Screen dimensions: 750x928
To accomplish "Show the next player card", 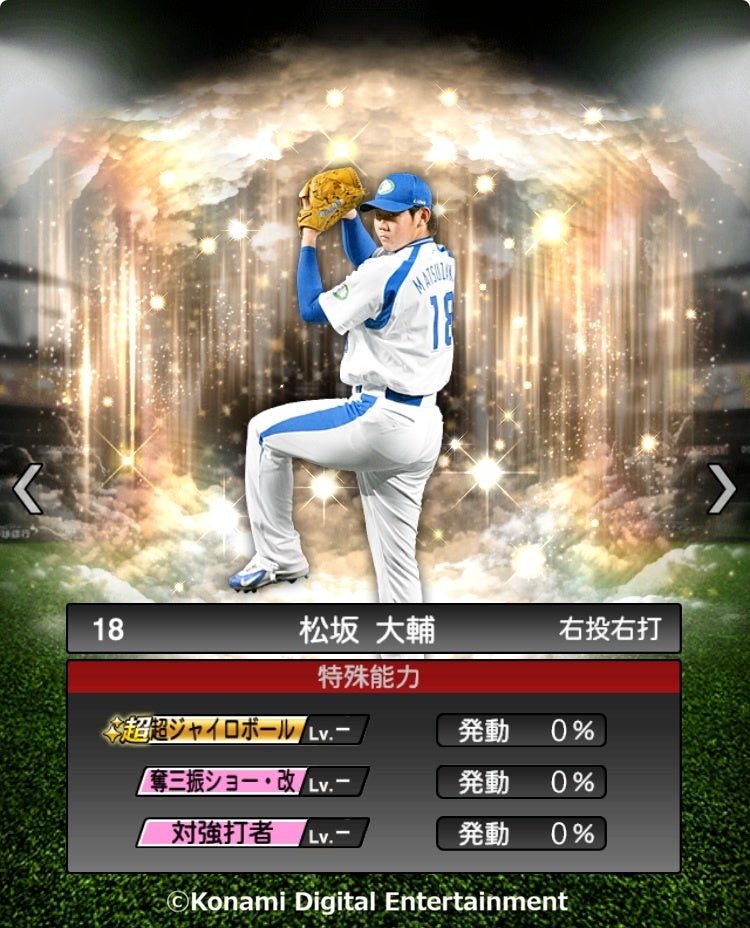I will 722,489.
